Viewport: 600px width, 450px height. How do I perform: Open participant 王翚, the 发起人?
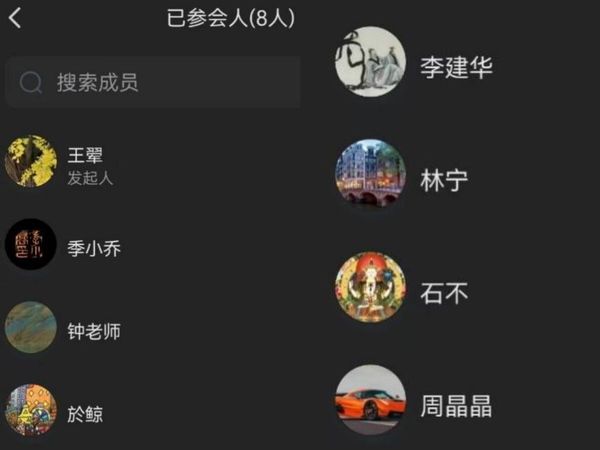(x=85, y=165)
